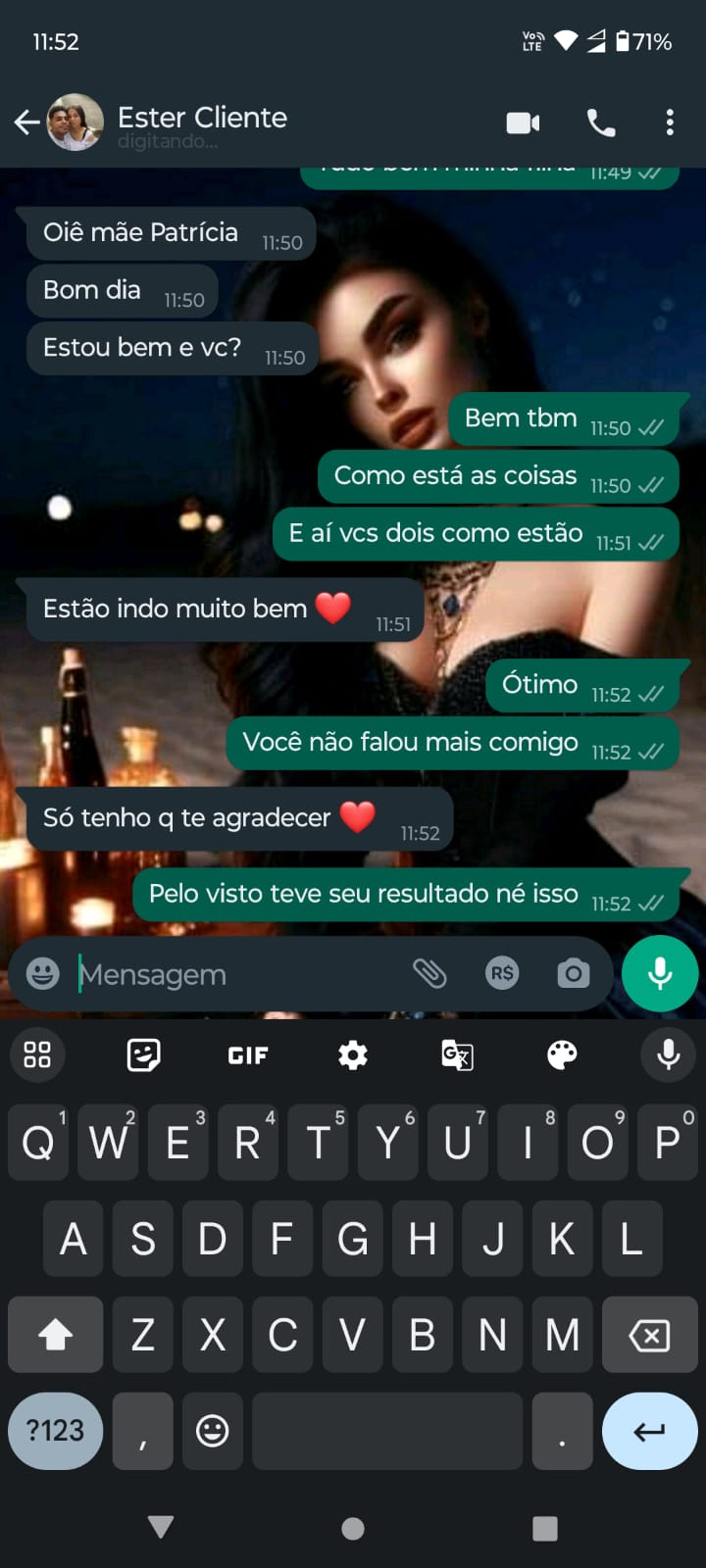Open the emoji picker in message bar
Image resolution: width=706 pixels, height=1568 pixels.
coord(43,973)
